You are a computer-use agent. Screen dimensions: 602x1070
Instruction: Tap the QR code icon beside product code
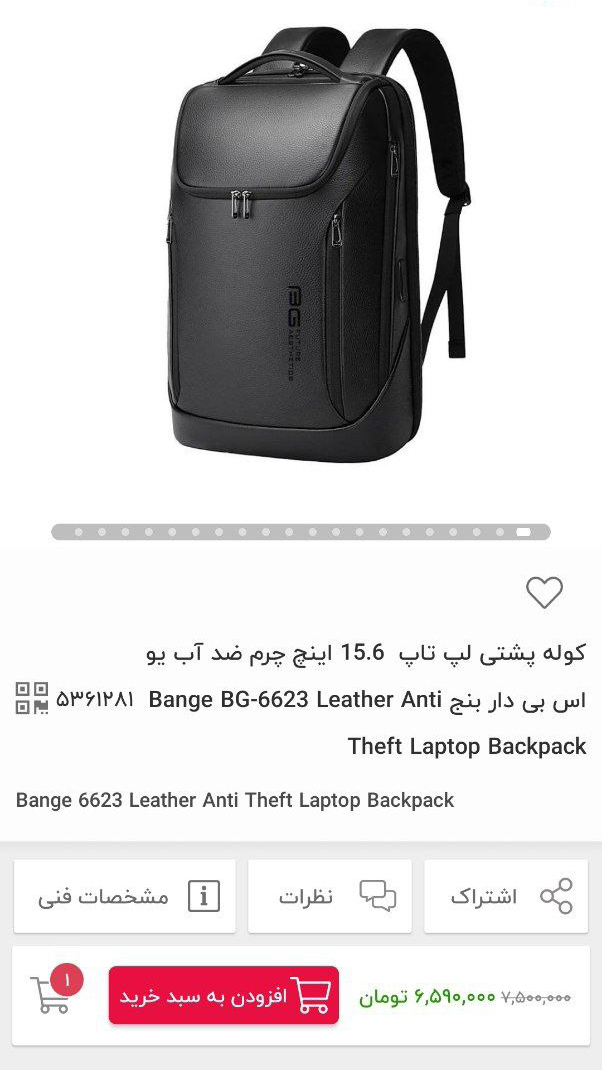[x=32, y=698]
